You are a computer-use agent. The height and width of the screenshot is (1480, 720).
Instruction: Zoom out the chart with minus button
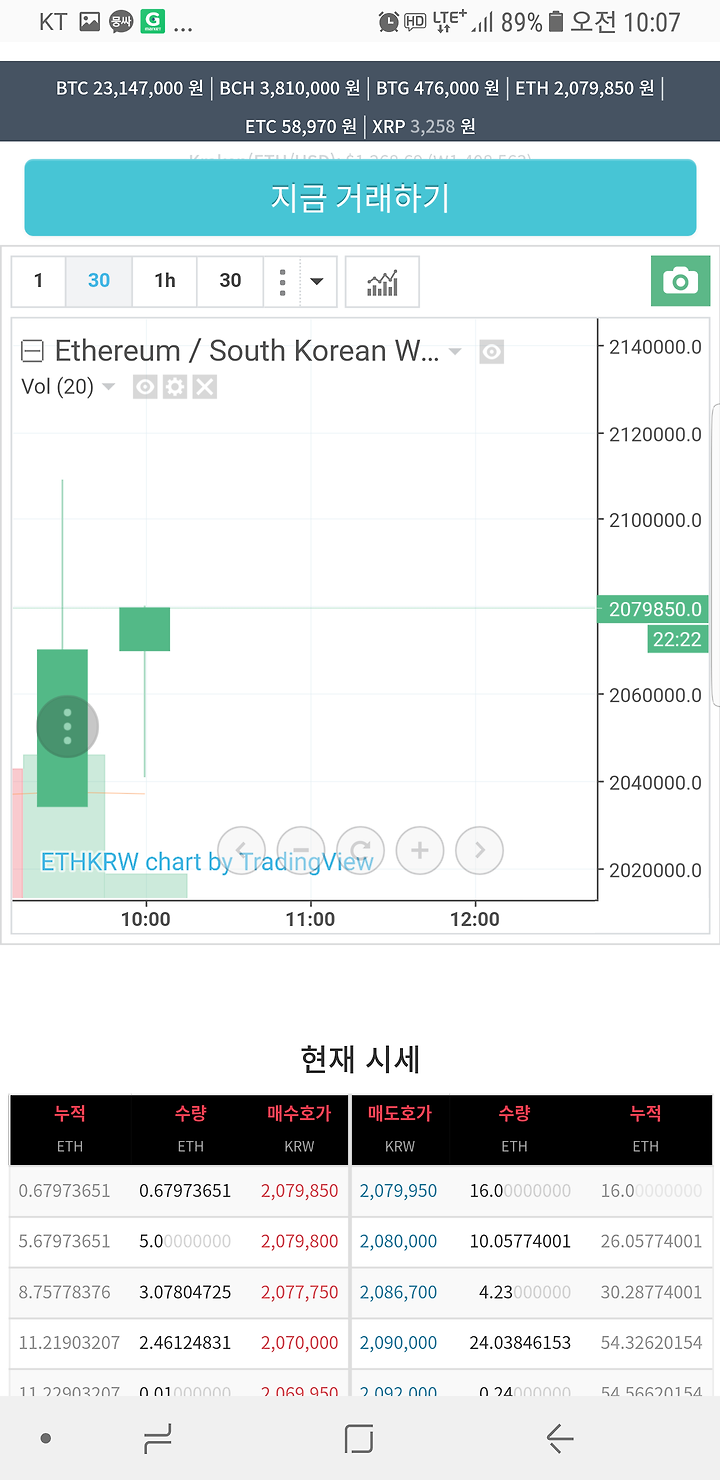[x=300, y=851]
